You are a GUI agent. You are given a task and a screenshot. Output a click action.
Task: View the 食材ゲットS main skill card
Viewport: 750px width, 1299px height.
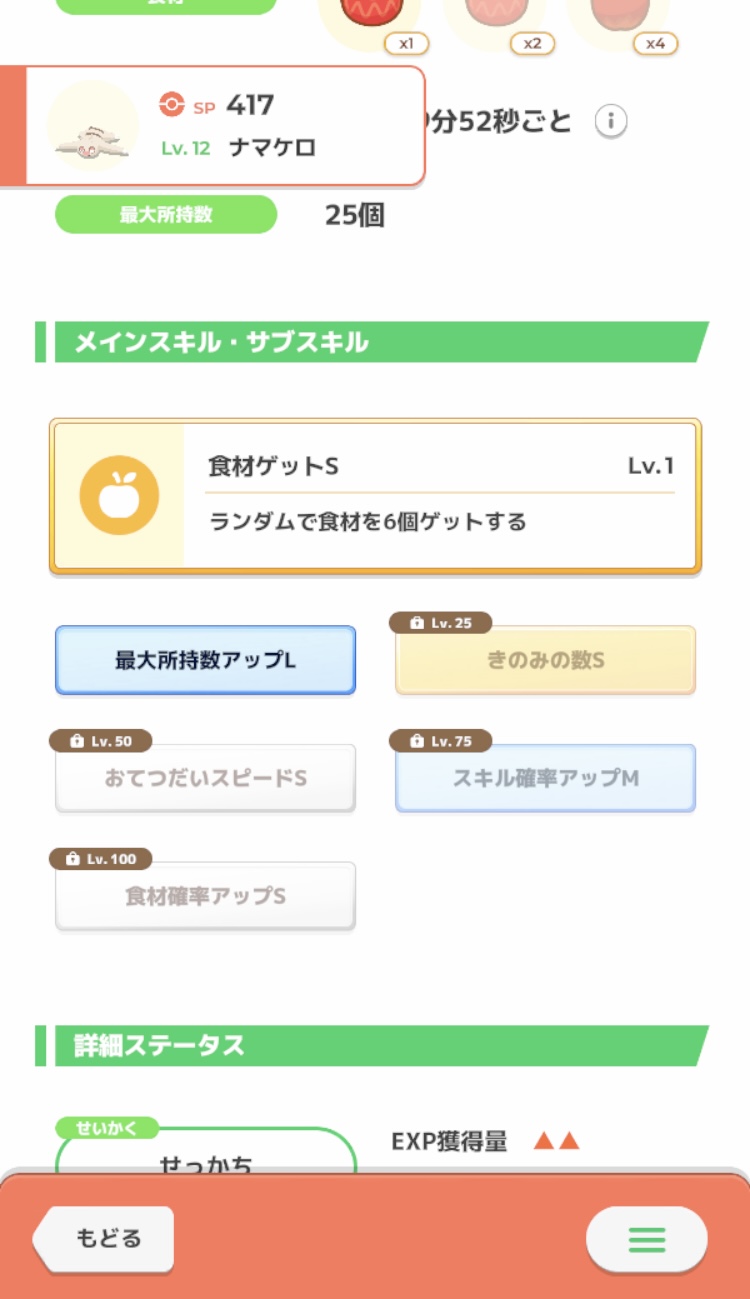[375, 496]
